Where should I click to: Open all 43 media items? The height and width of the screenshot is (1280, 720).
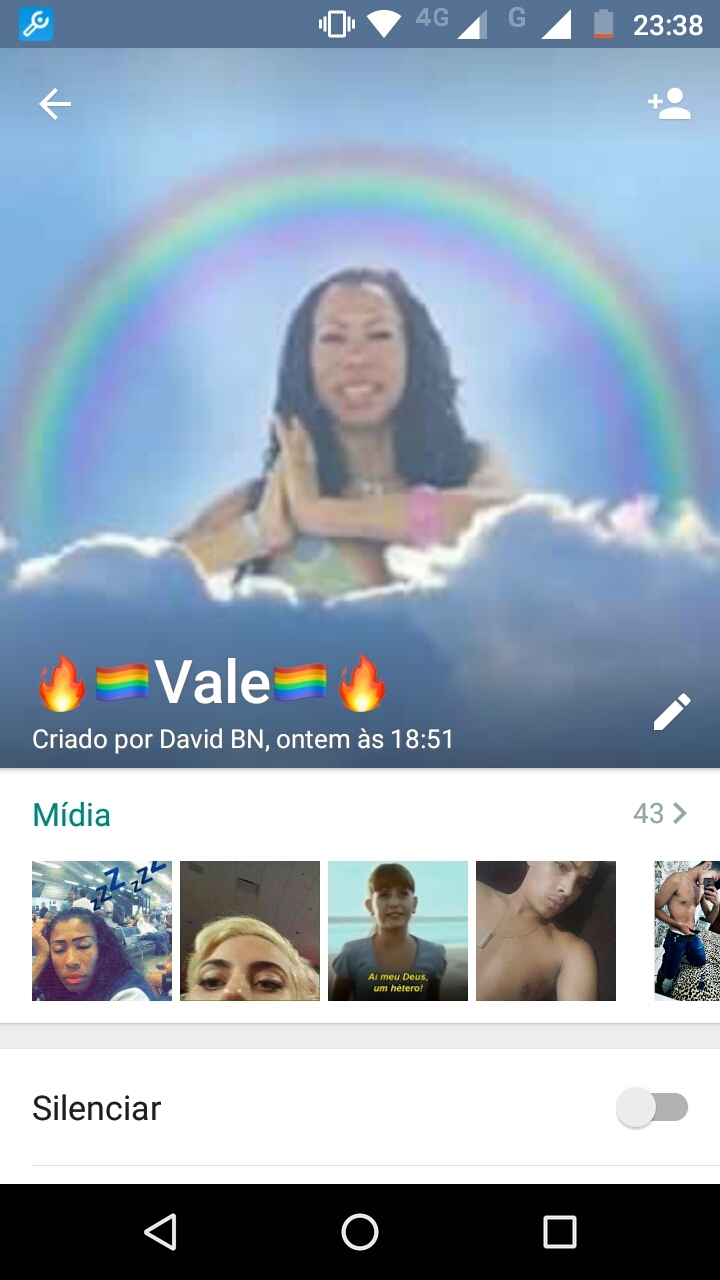(x=659, y=814)
